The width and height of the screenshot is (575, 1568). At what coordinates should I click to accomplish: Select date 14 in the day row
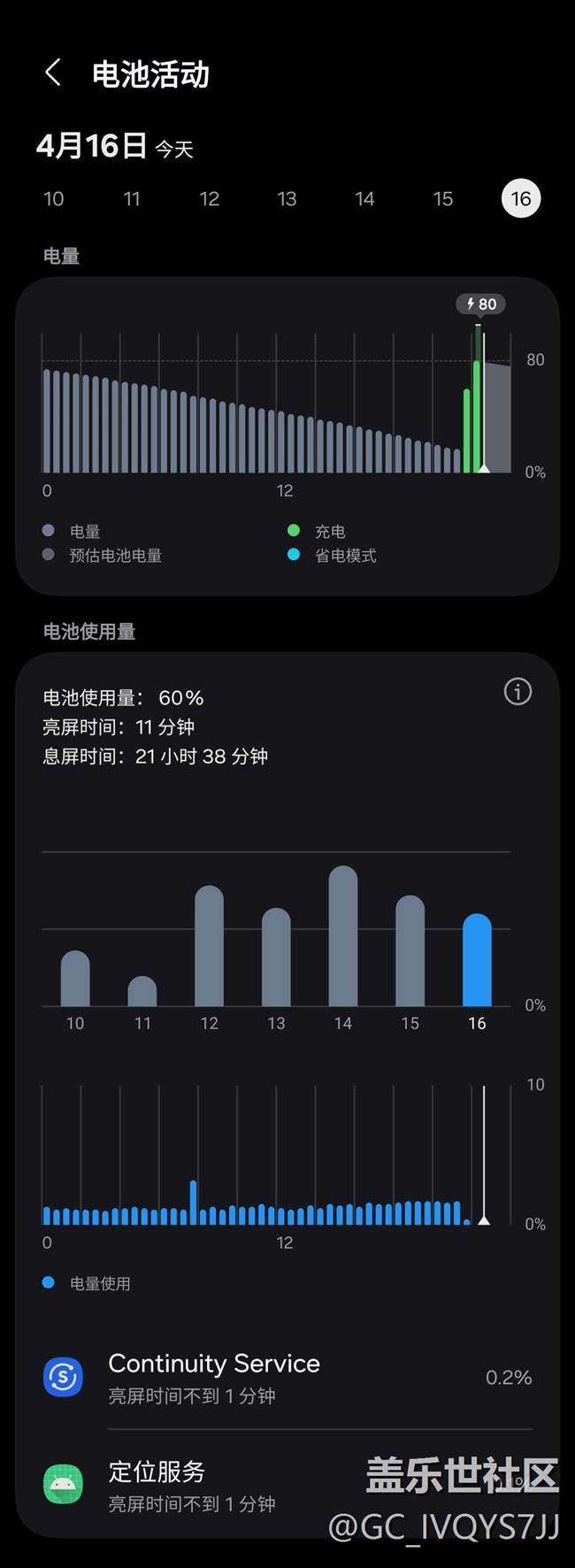[364, 199]
